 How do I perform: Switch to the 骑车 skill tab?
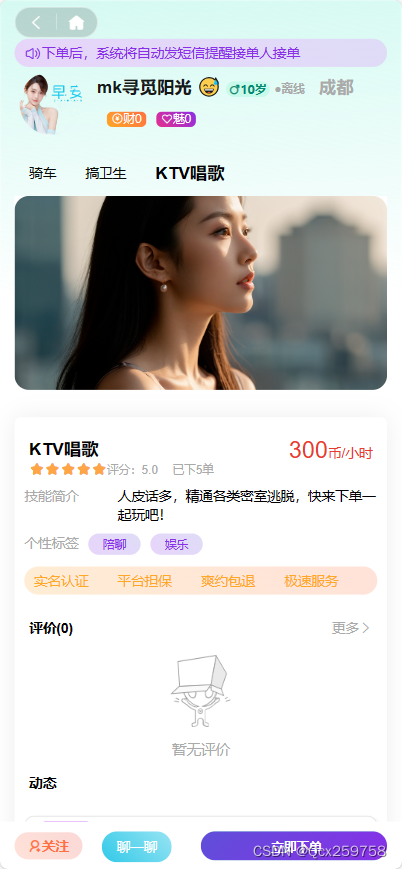coord(43,173)
